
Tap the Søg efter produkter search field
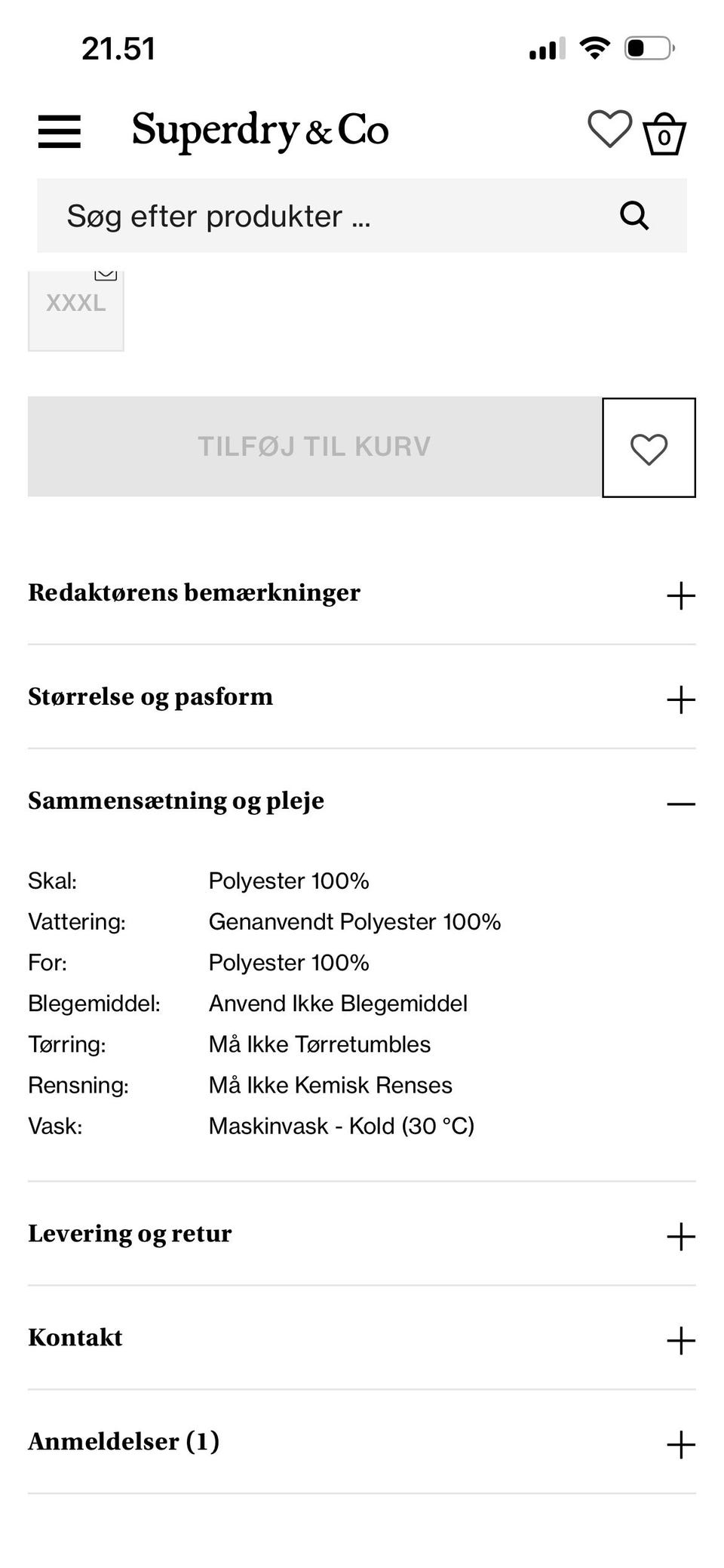click(332, 217)
